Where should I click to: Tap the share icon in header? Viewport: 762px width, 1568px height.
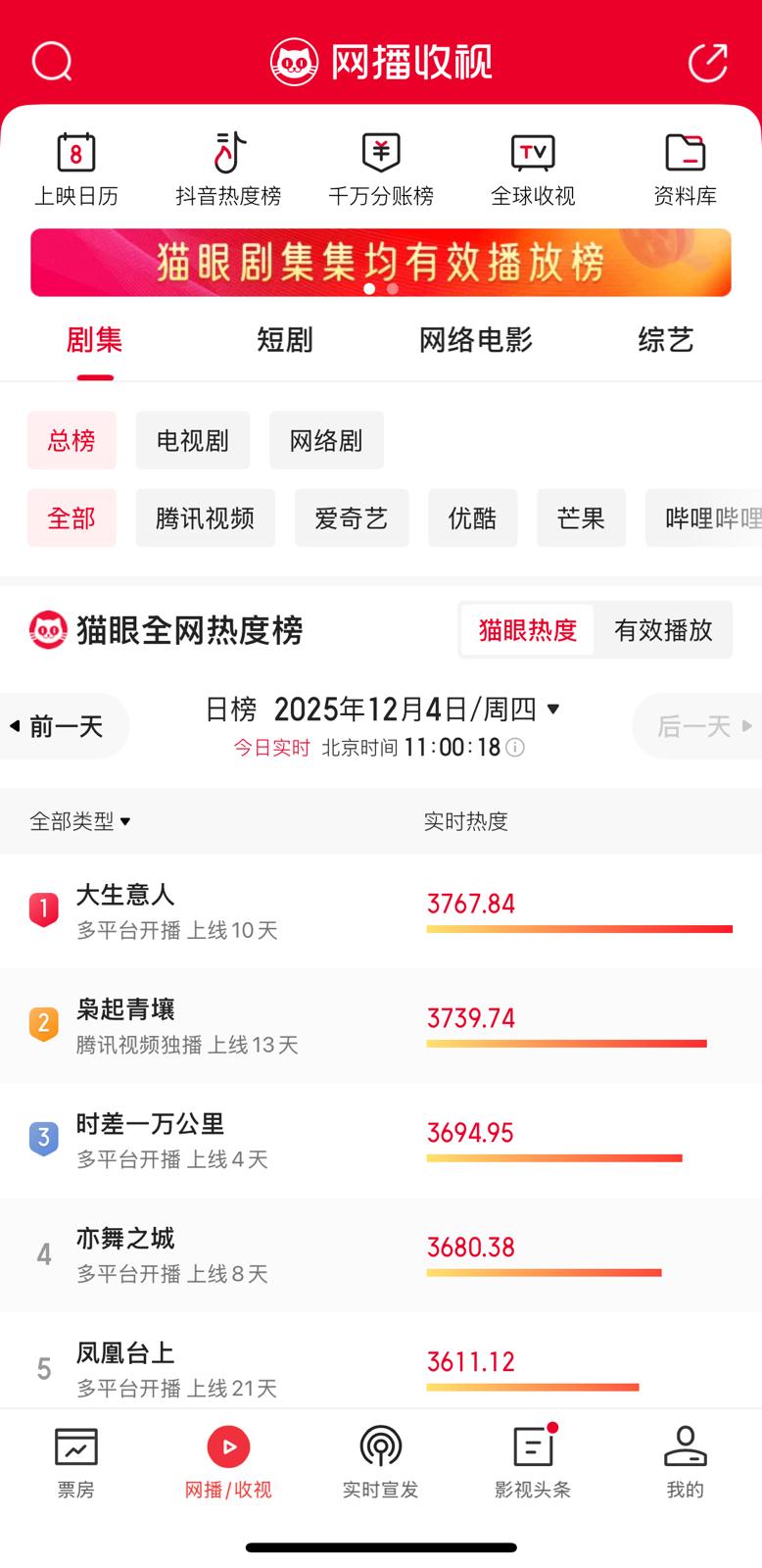[708, 62]
